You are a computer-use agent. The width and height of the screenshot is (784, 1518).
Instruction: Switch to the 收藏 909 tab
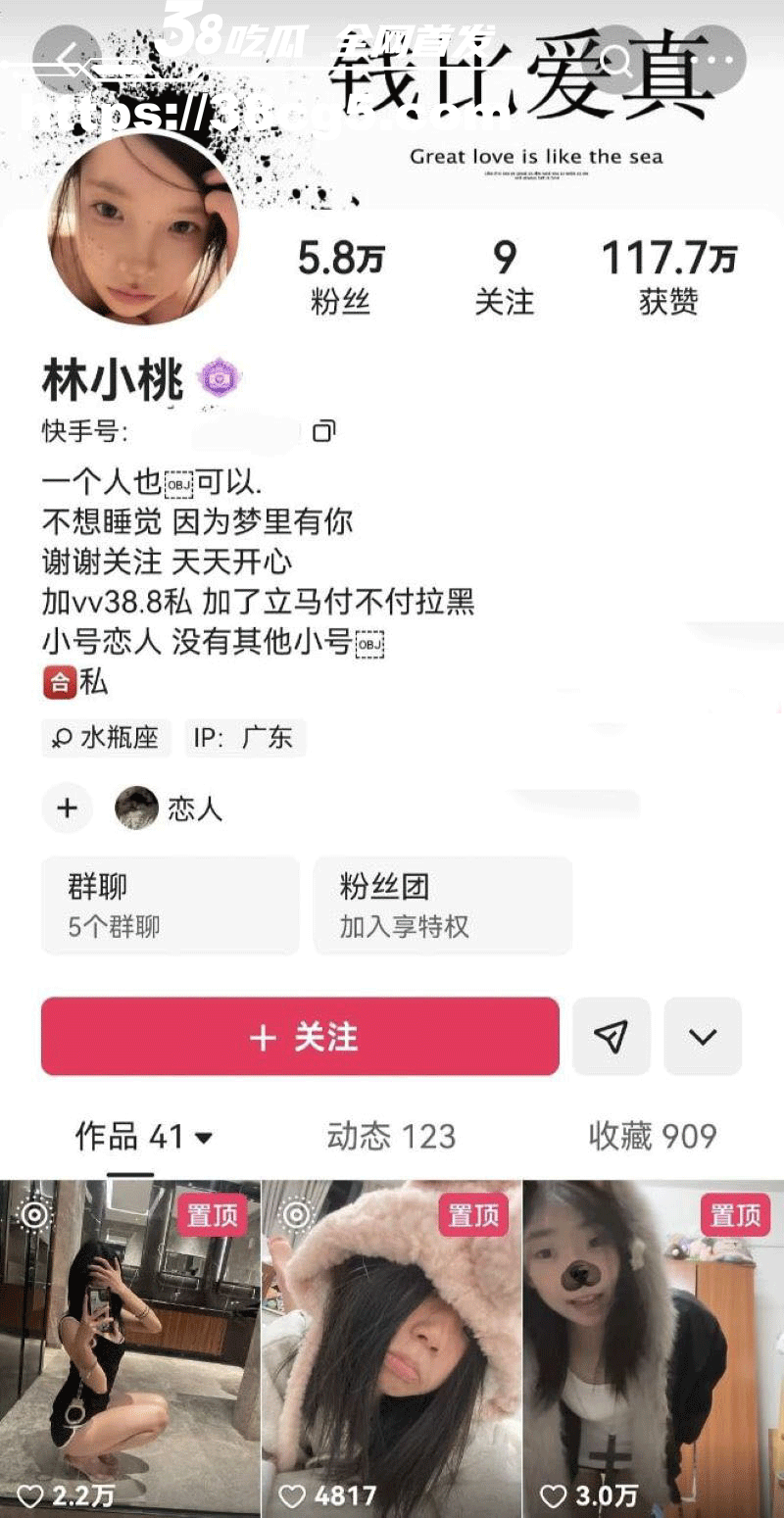pos(653,1137)
